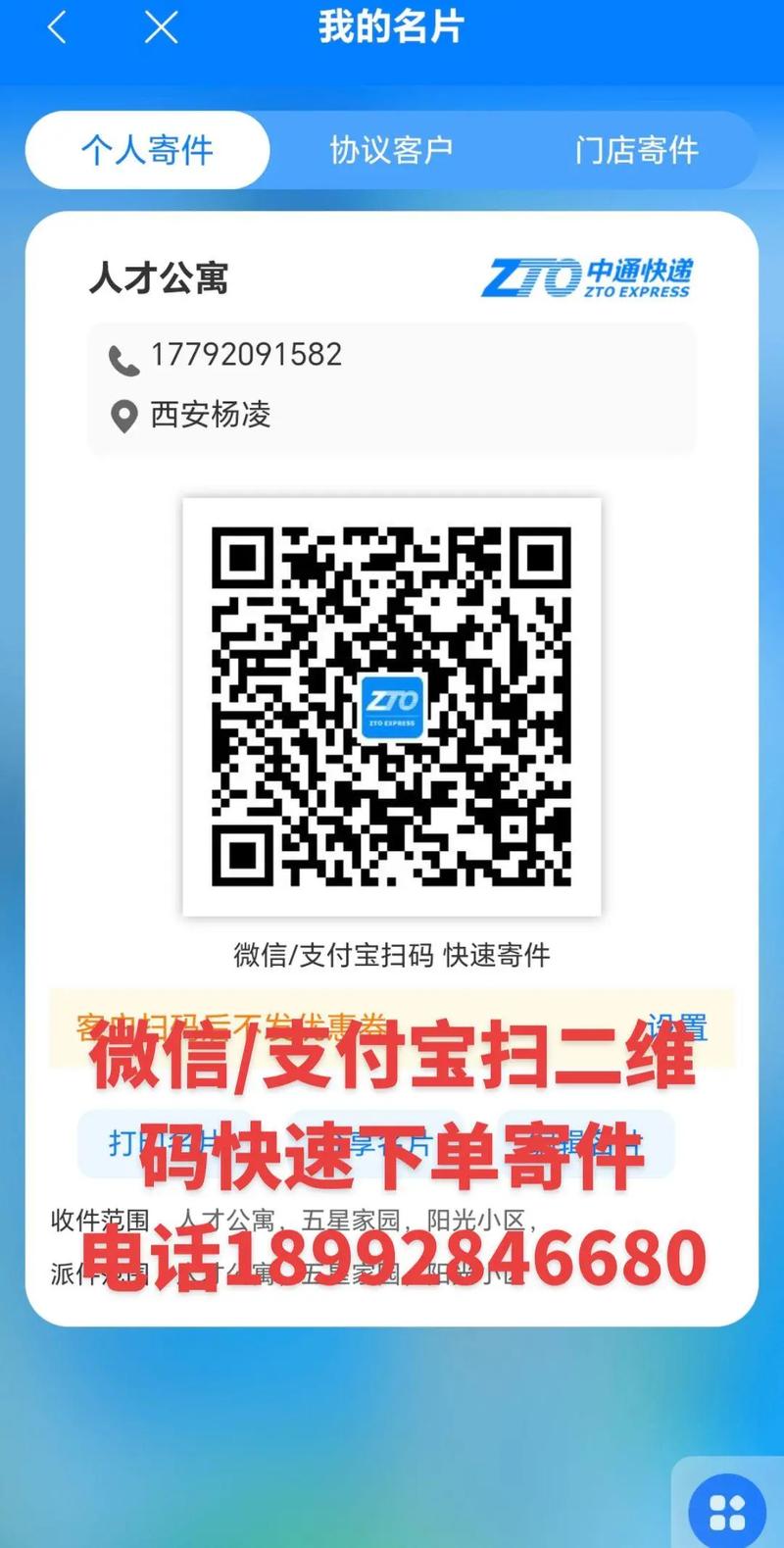This screenshot has height=1548, width=784.
Task: Tap the phone number 17792091582
Action: coord(244,356)
